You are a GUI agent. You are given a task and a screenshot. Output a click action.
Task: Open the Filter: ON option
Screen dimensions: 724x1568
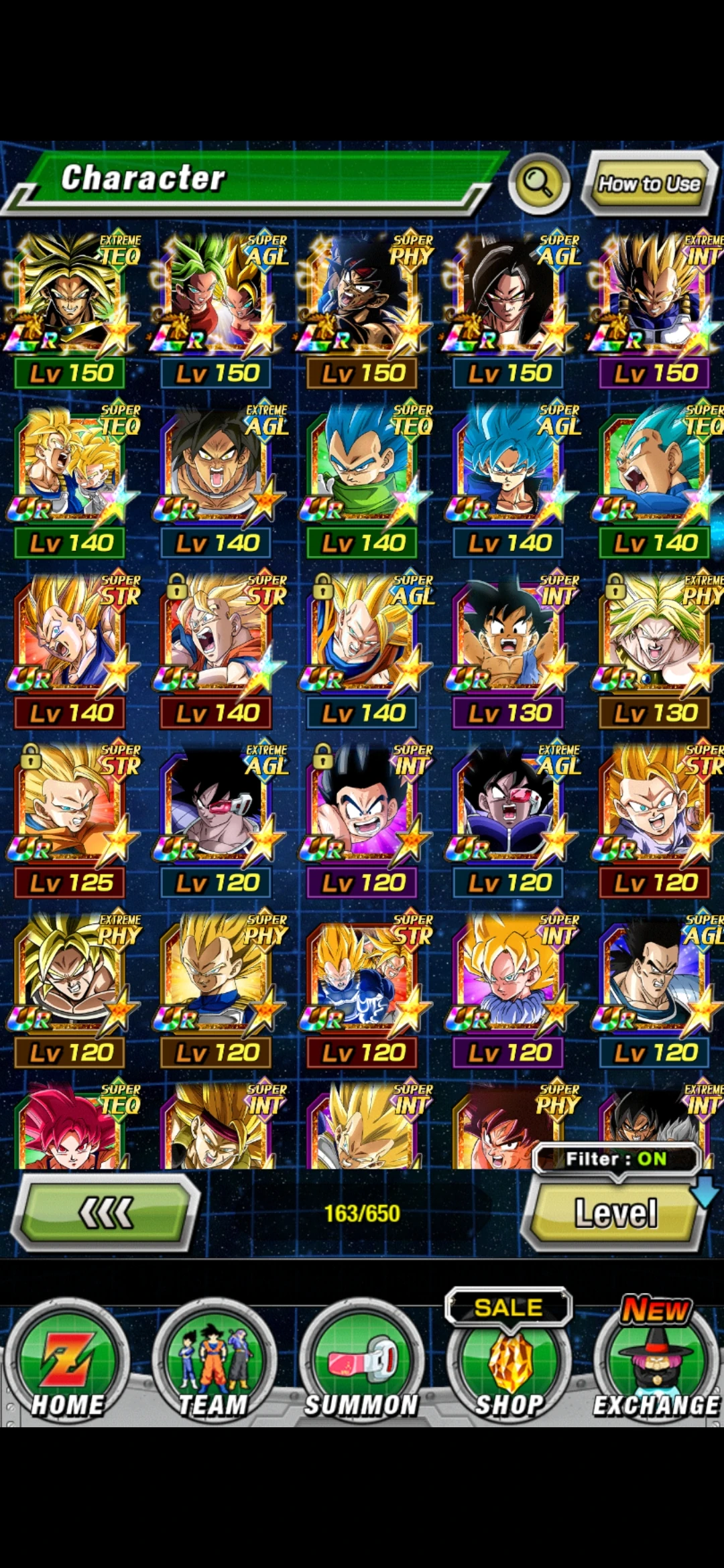click(x=616, y=1159)
